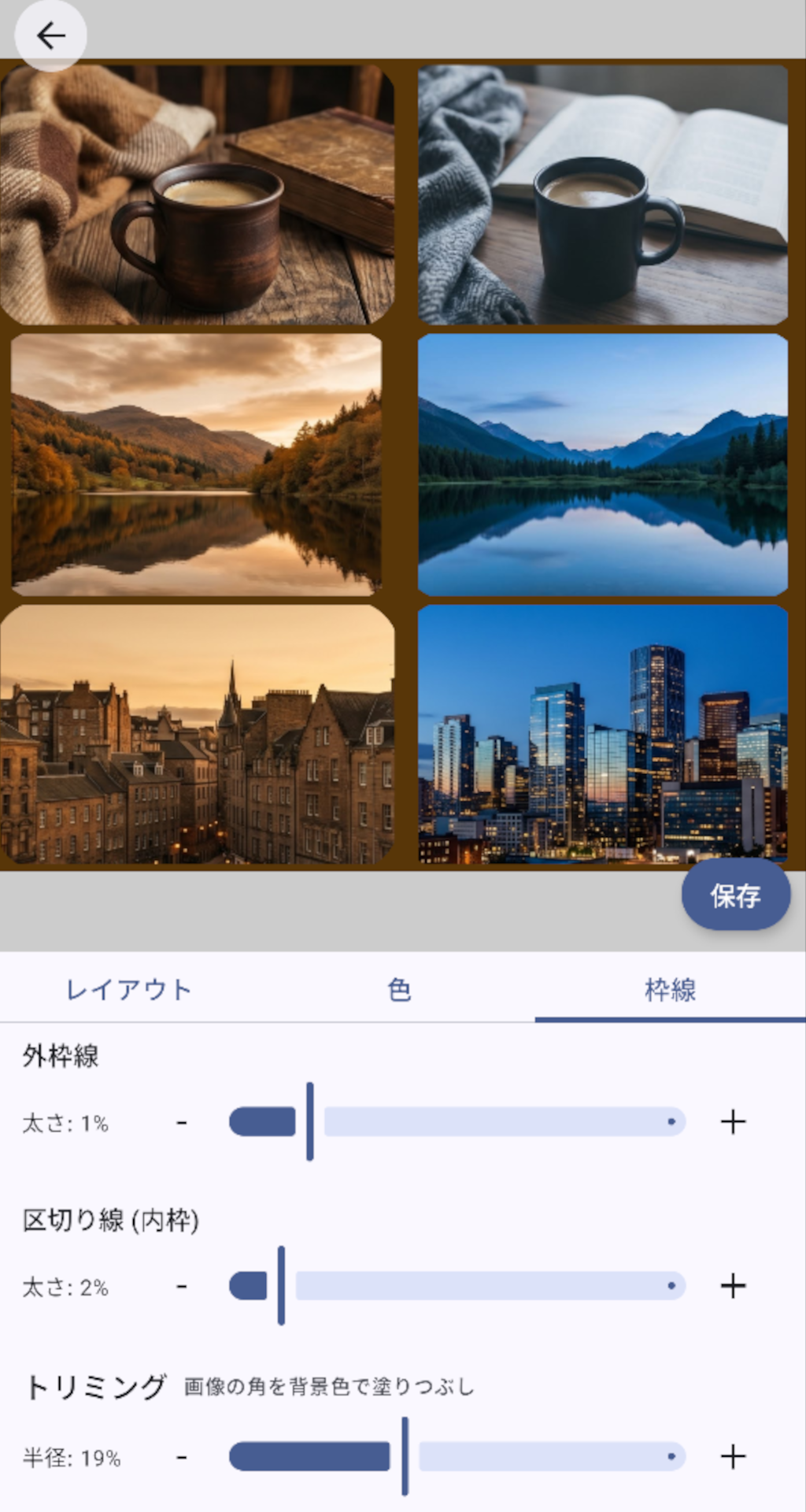Switch to the 色 tab
The height and width of the screenshot is (1512, 806).
(x=400, y=989)
